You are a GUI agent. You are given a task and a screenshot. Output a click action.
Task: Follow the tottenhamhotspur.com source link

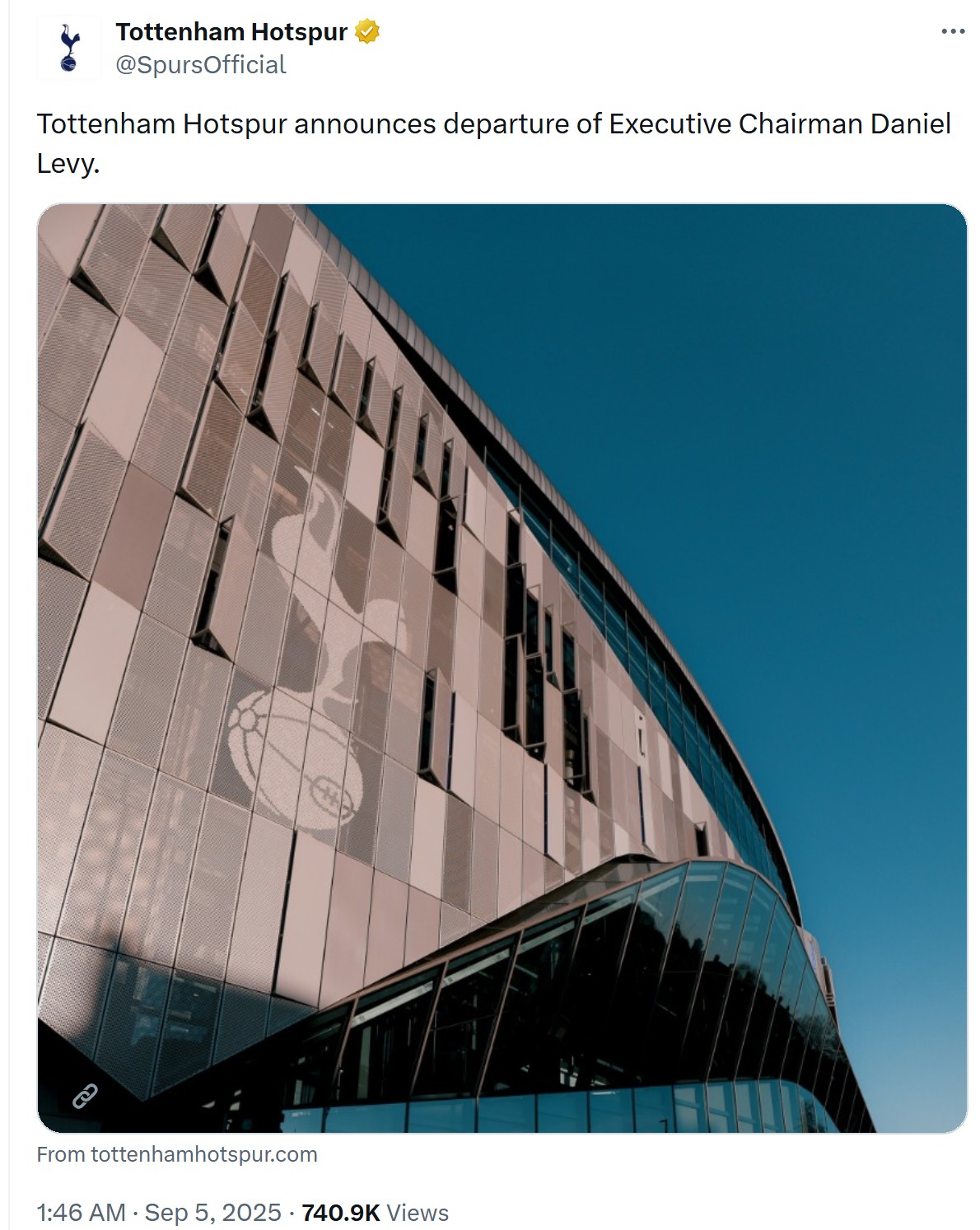tap(177, 1154)
